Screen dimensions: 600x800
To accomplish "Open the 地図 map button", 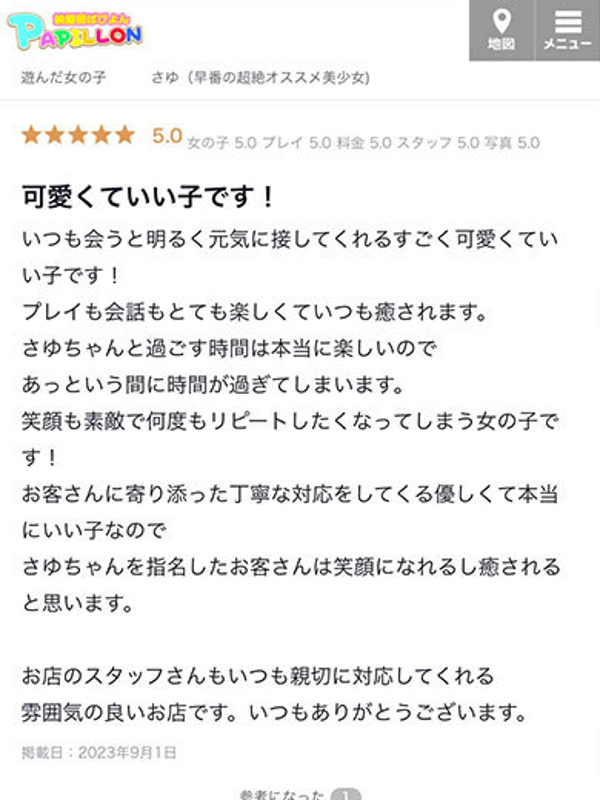I will tap(502, 30).
